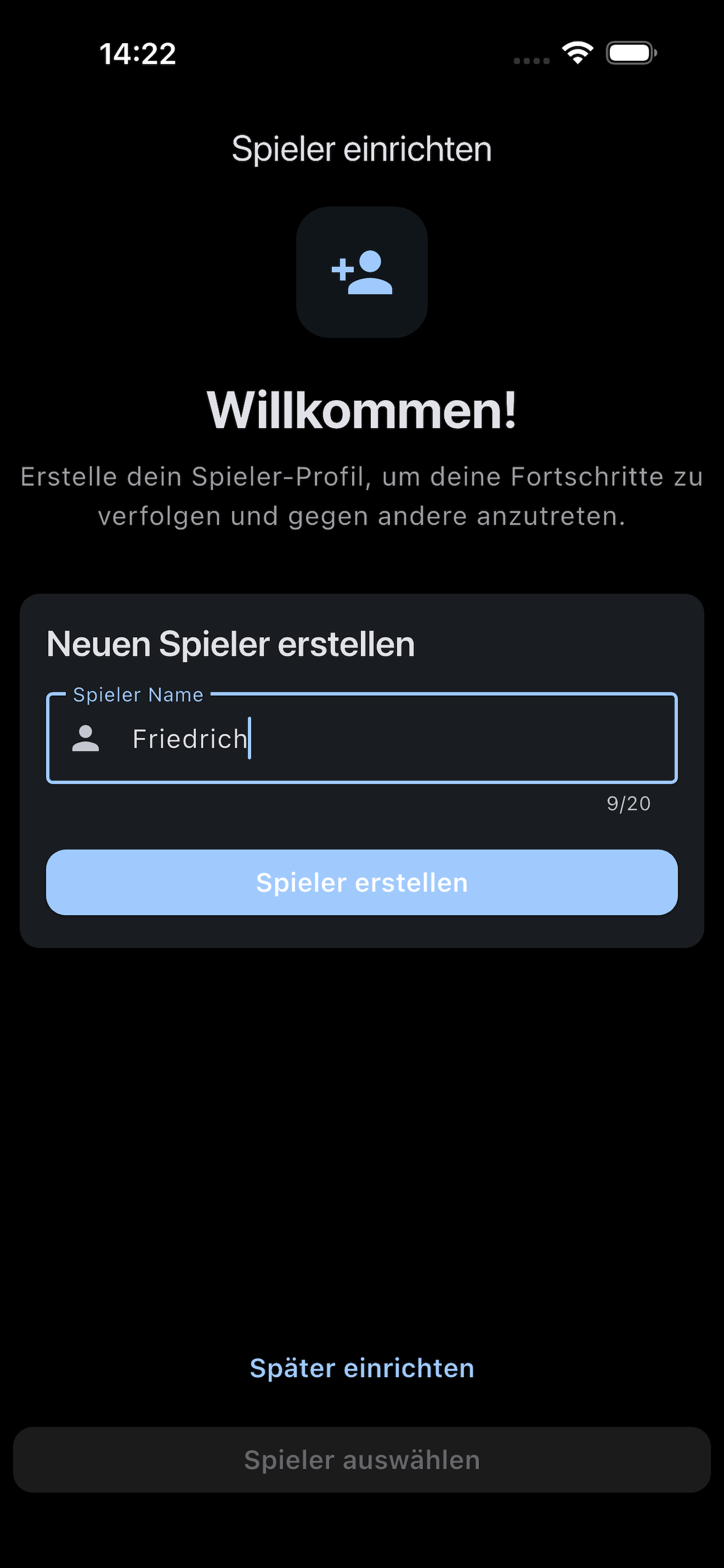The height and width of the screenshot is (1568, 724).
Task: Open Später einrichten
Action: (x=361, y=1368)
